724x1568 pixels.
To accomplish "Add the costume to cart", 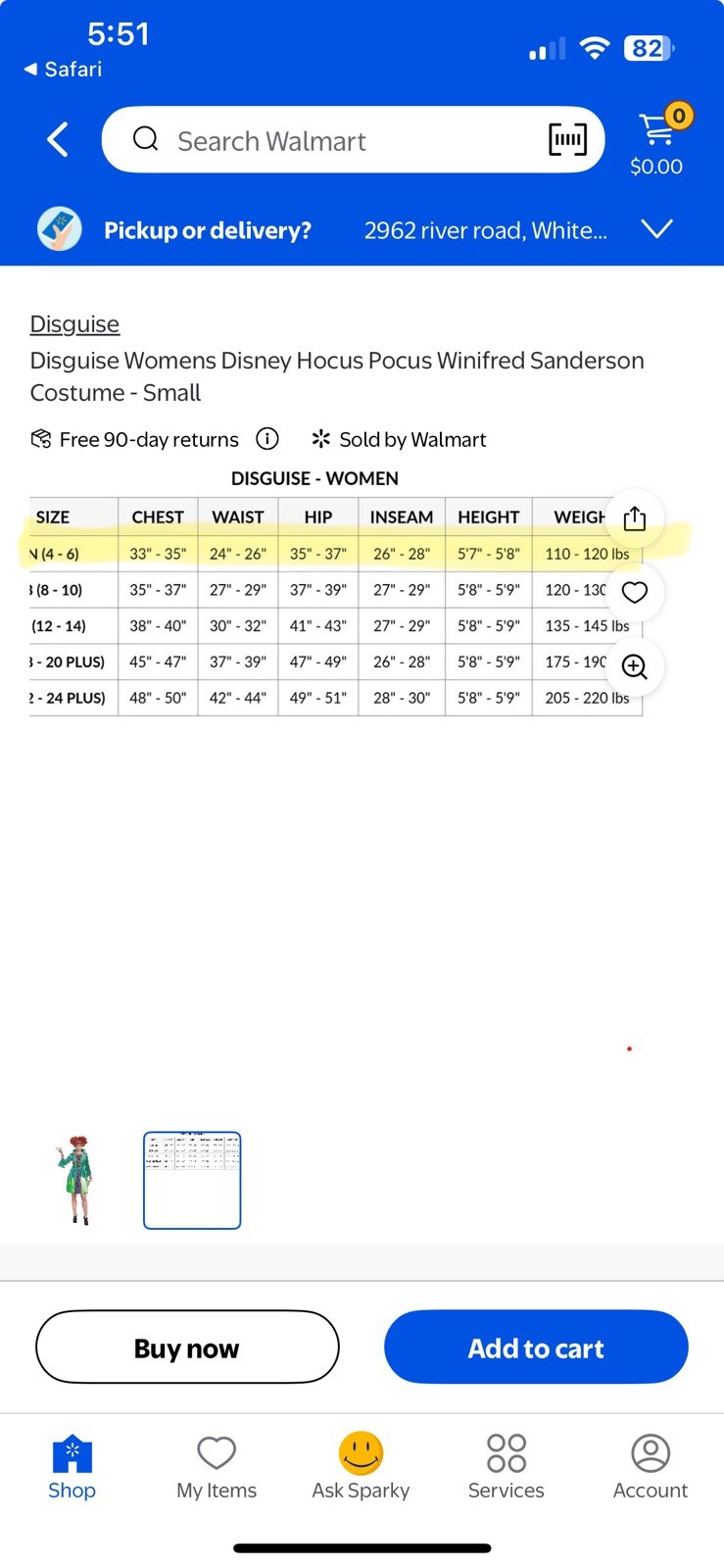I will (536, 1347).
